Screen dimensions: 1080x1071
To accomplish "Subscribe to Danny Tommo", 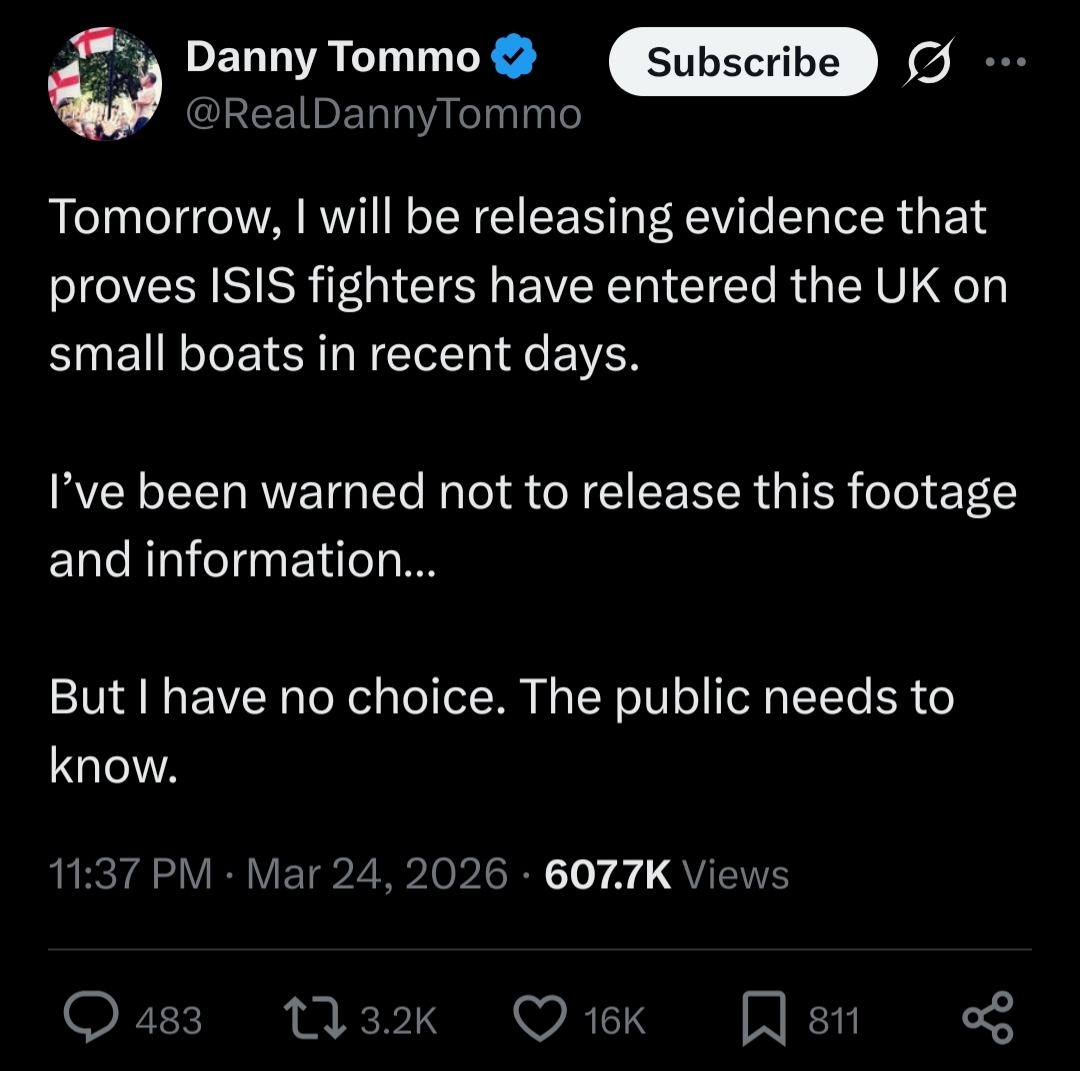I will 742,62.
